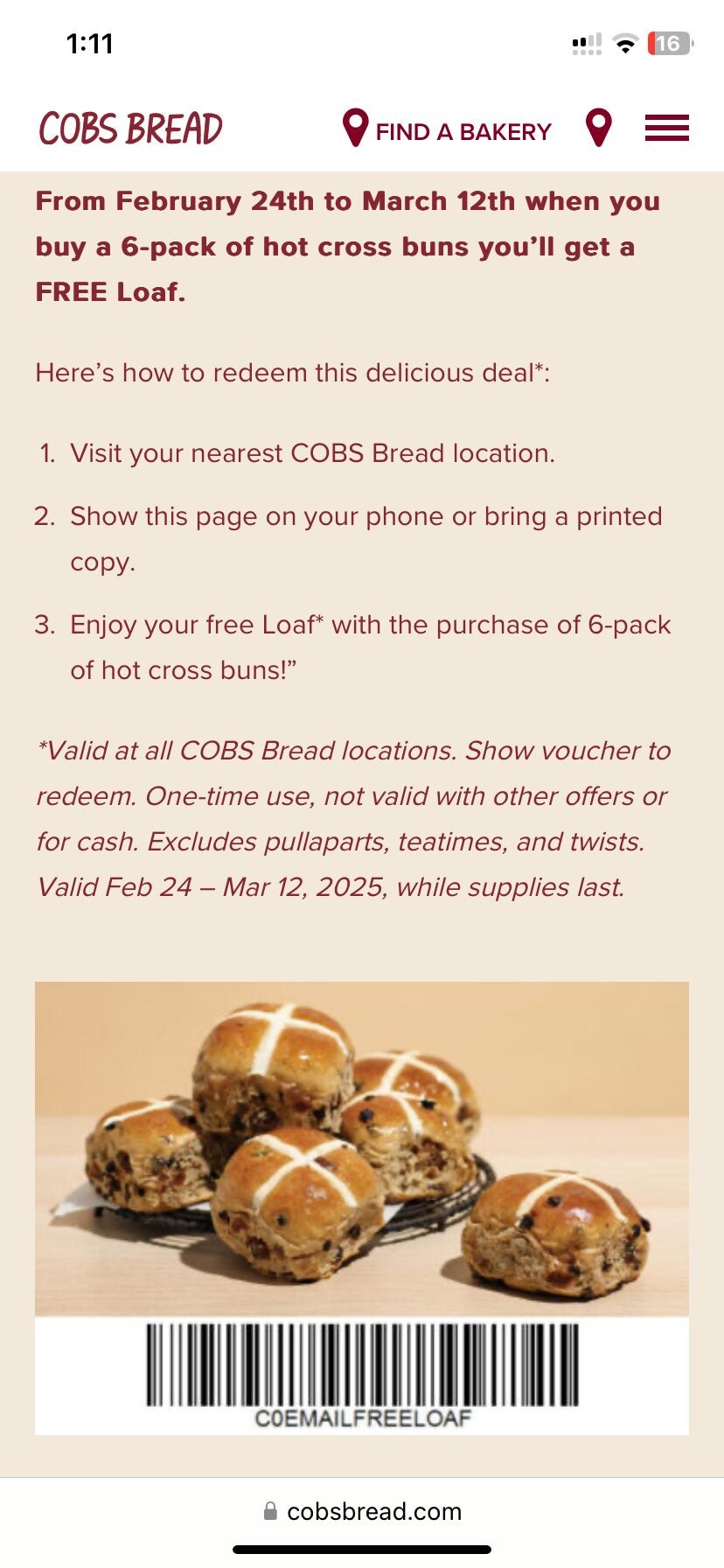Tap the location pin beside FIND A BAKERY
Image resolution: width=724 pixels, height=1568 pixels.
[353, 128]
